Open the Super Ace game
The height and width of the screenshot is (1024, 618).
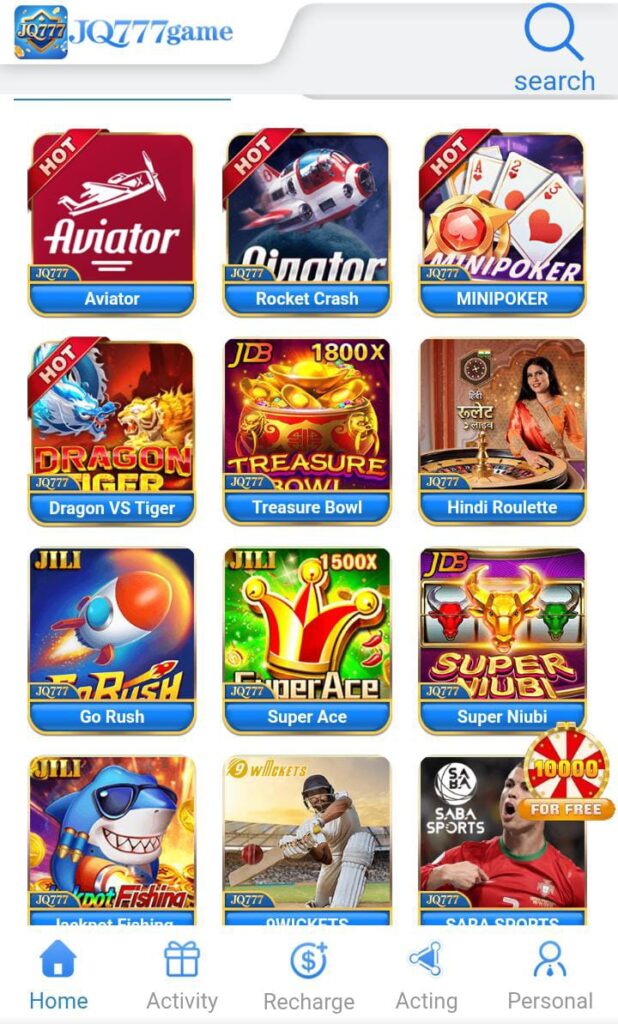tap(307, 638)
